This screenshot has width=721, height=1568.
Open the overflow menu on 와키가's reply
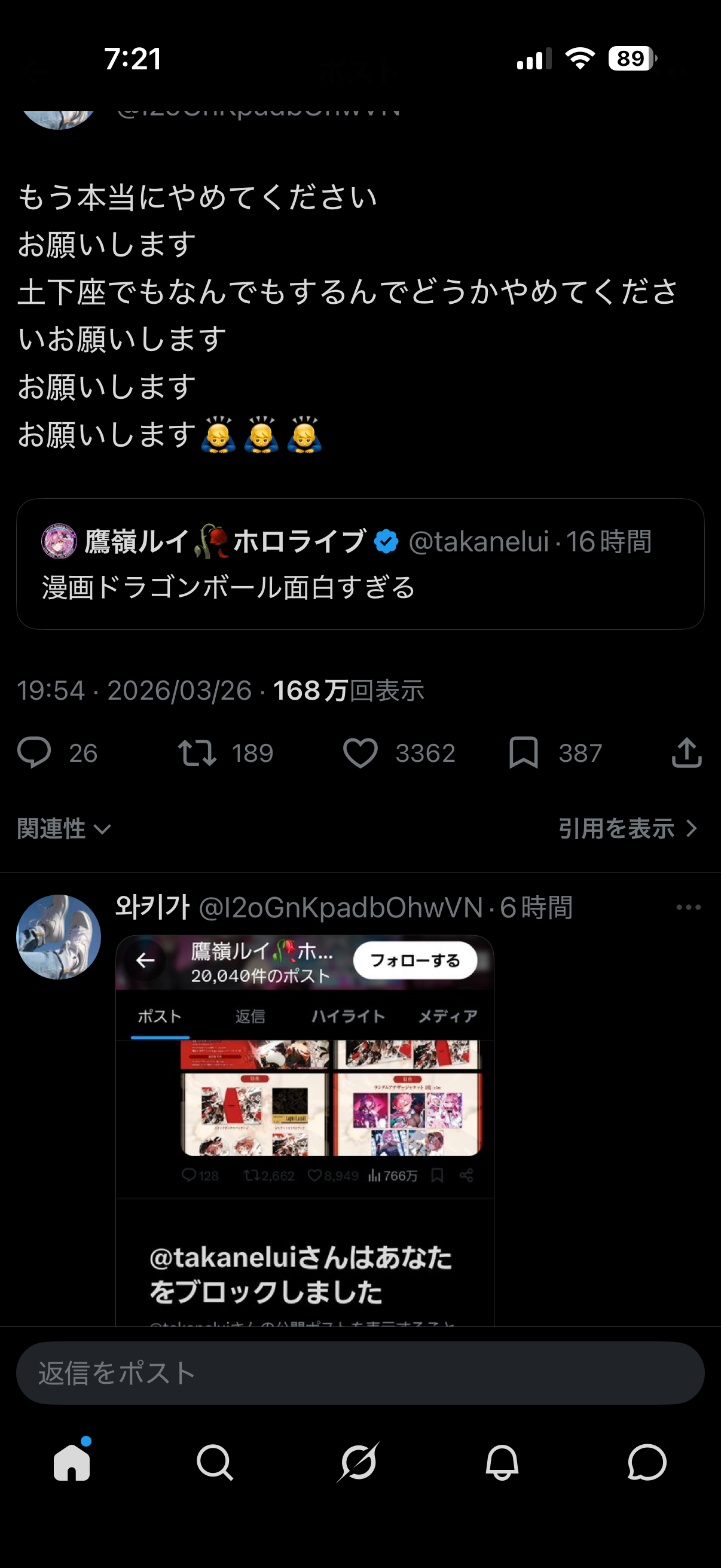click(x=688, y=907)
